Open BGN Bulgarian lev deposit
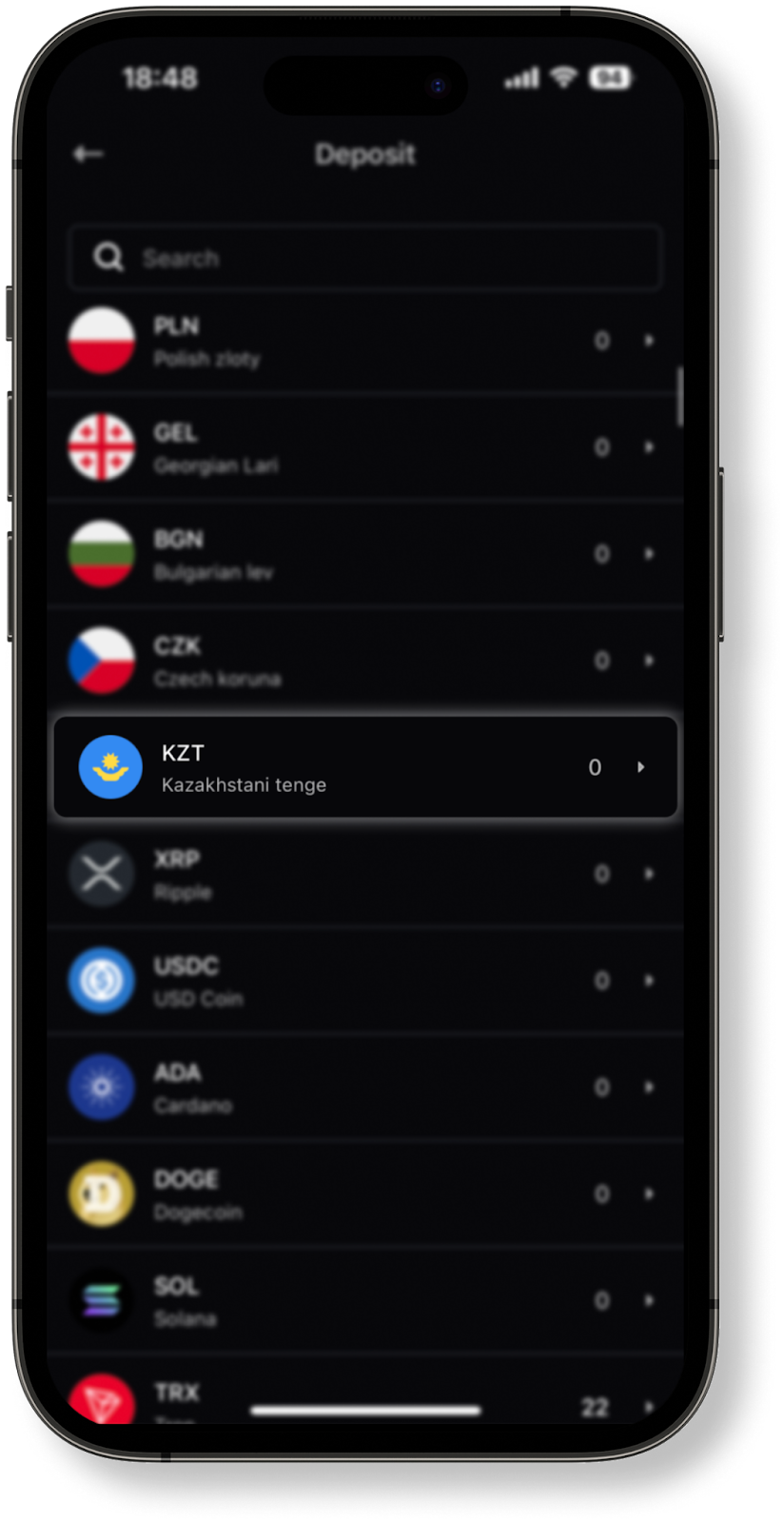The height and width of the screenshot is (1523, 784). pos(365,554)
